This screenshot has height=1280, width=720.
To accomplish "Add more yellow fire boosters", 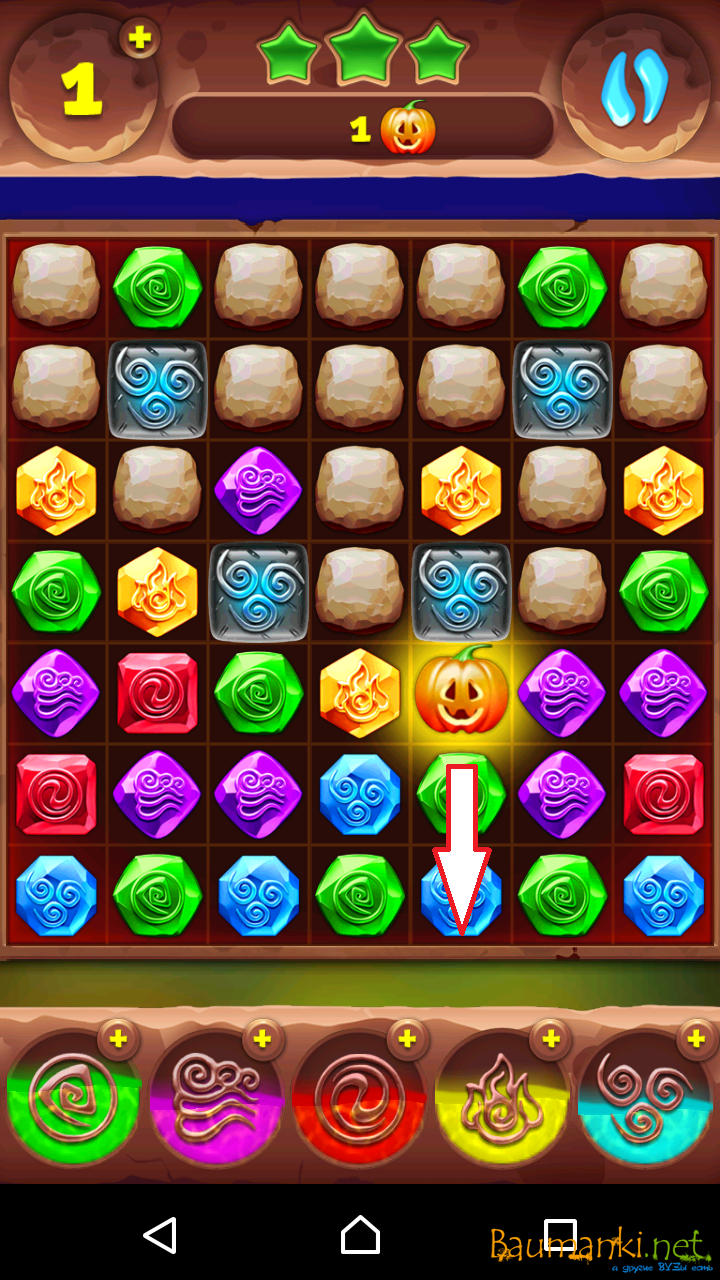I will (549, 1039).
